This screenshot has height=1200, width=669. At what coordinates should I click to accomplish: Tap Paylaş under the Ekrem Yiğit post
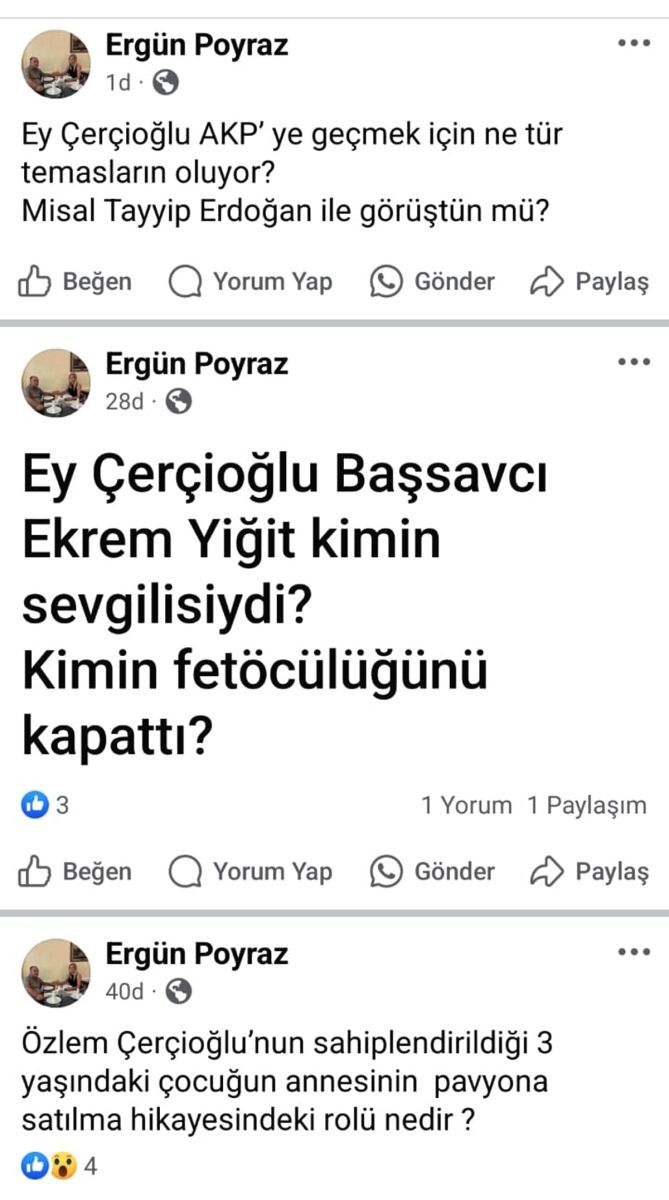click(x=589, y=872)
